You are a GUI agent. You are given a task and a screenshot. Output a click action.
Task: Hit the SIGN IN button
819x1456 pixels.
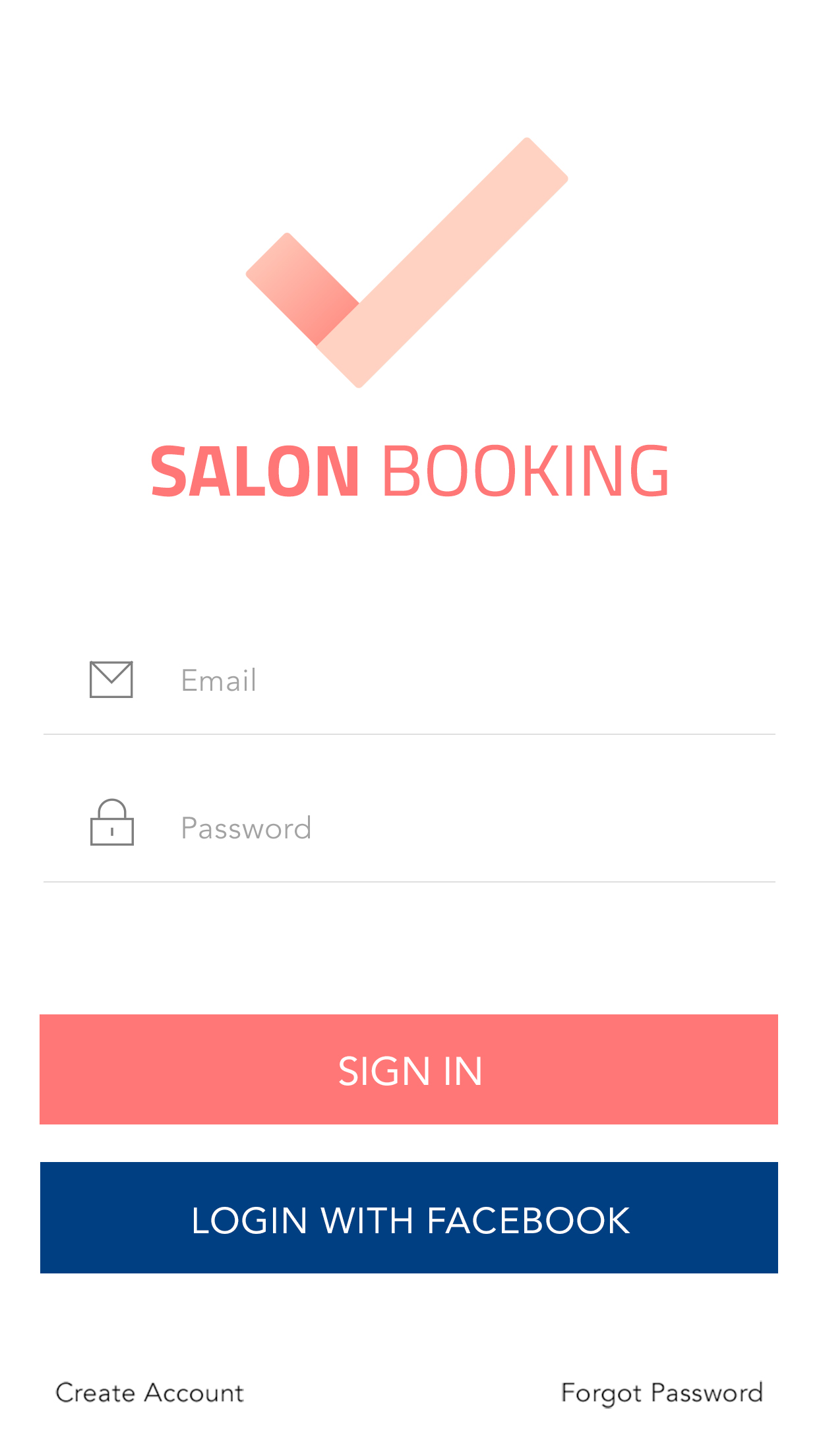409,1069
